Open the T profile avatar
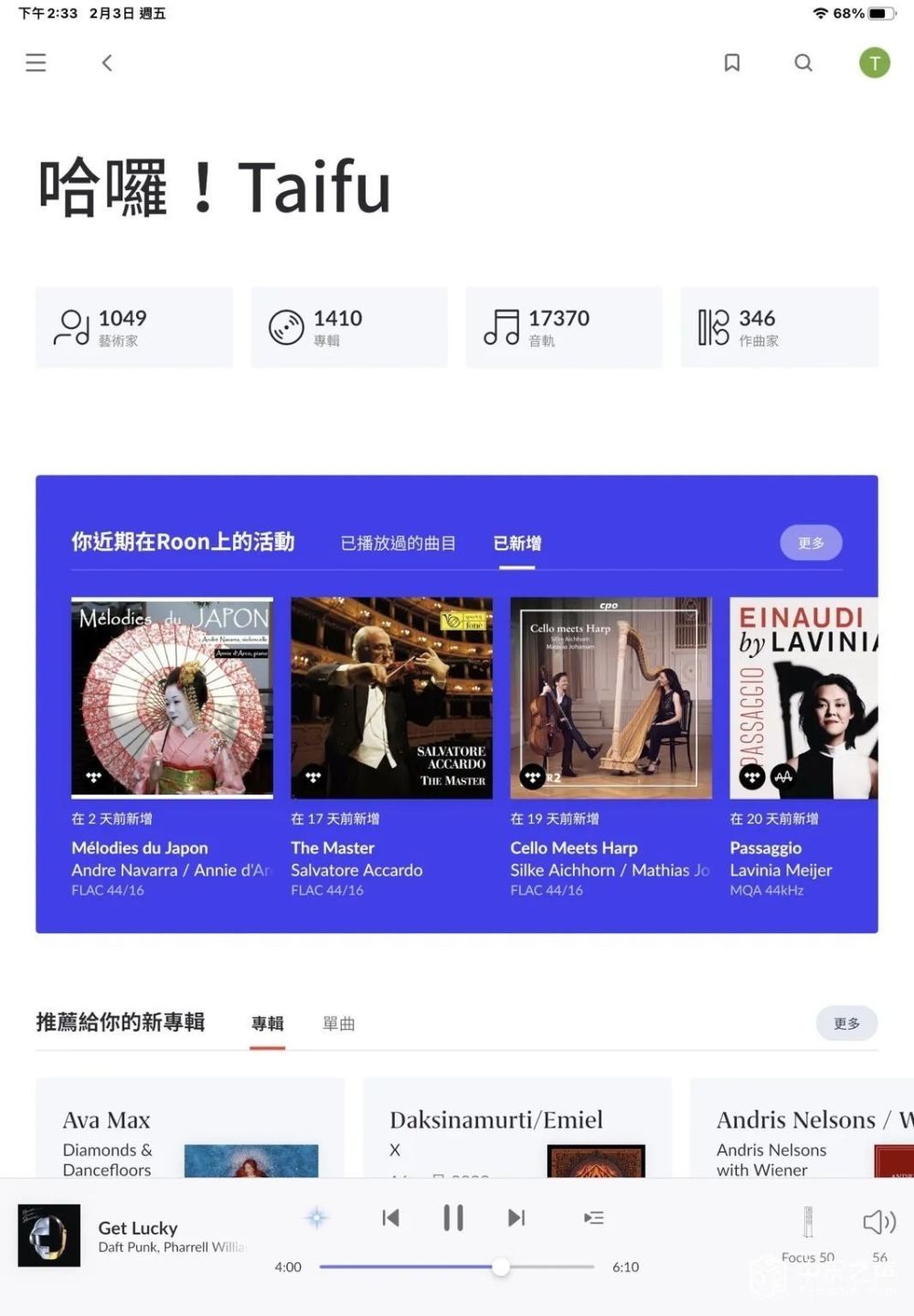 coord(874,62)
